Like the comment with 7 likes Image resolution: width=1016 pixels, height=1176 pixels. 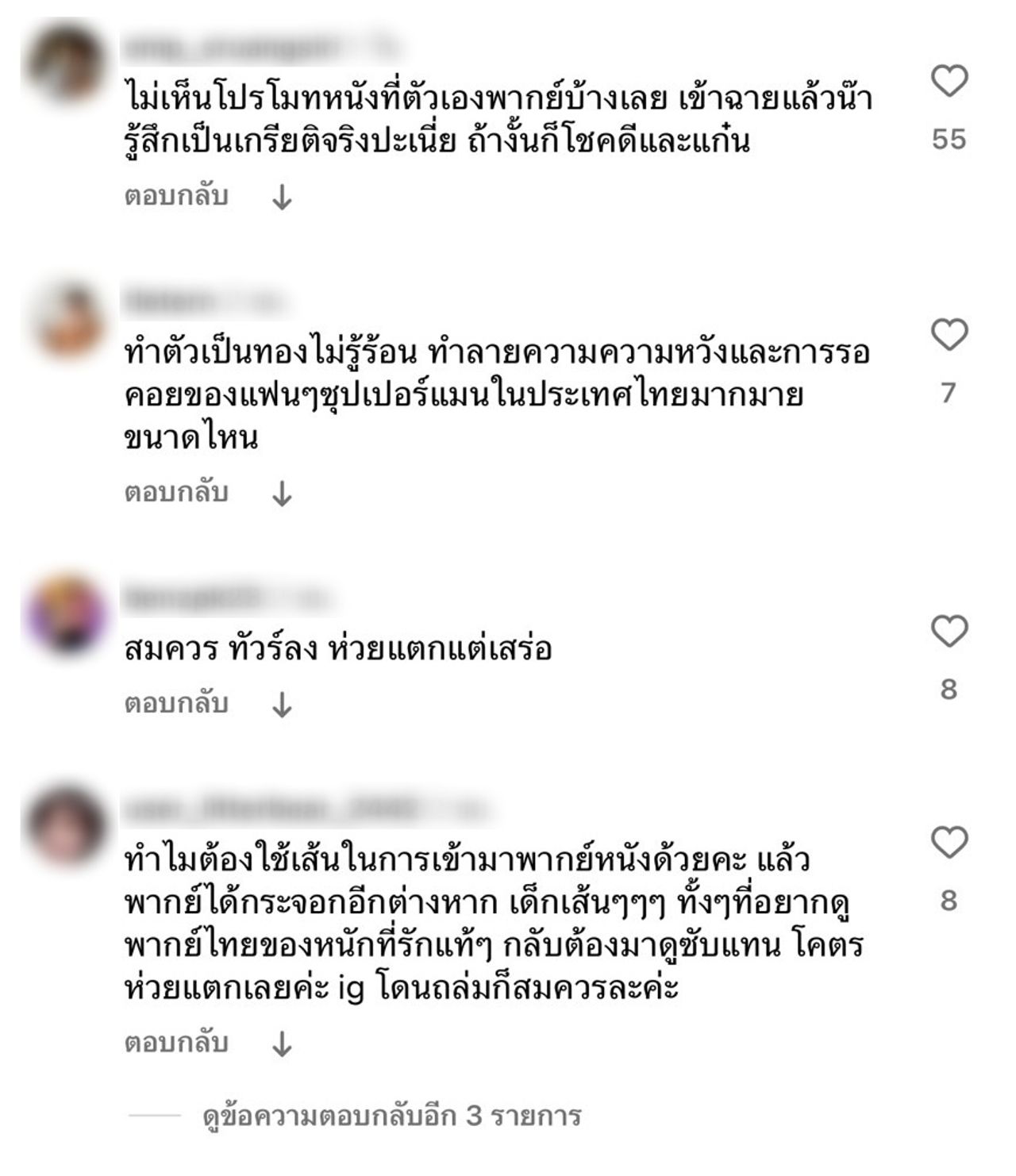tap(949, 335)
